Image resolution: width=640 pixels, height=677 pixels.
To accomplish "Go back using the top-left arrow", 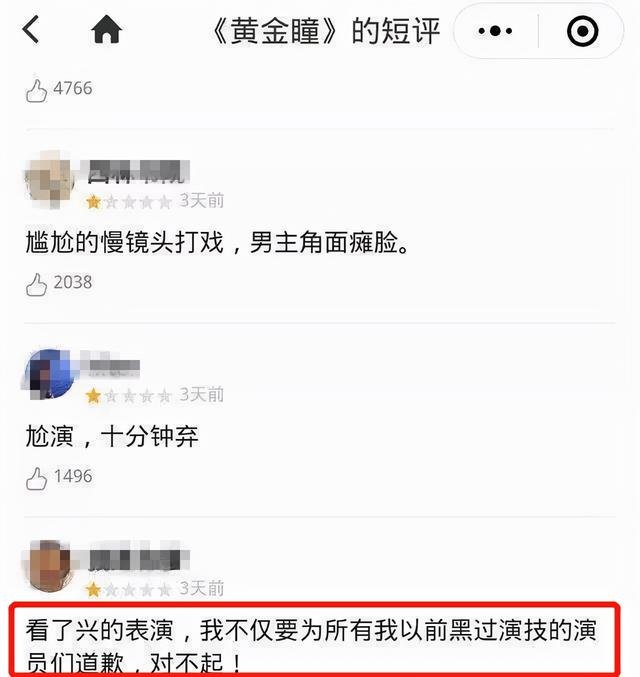I will click(x=31, y=31).
